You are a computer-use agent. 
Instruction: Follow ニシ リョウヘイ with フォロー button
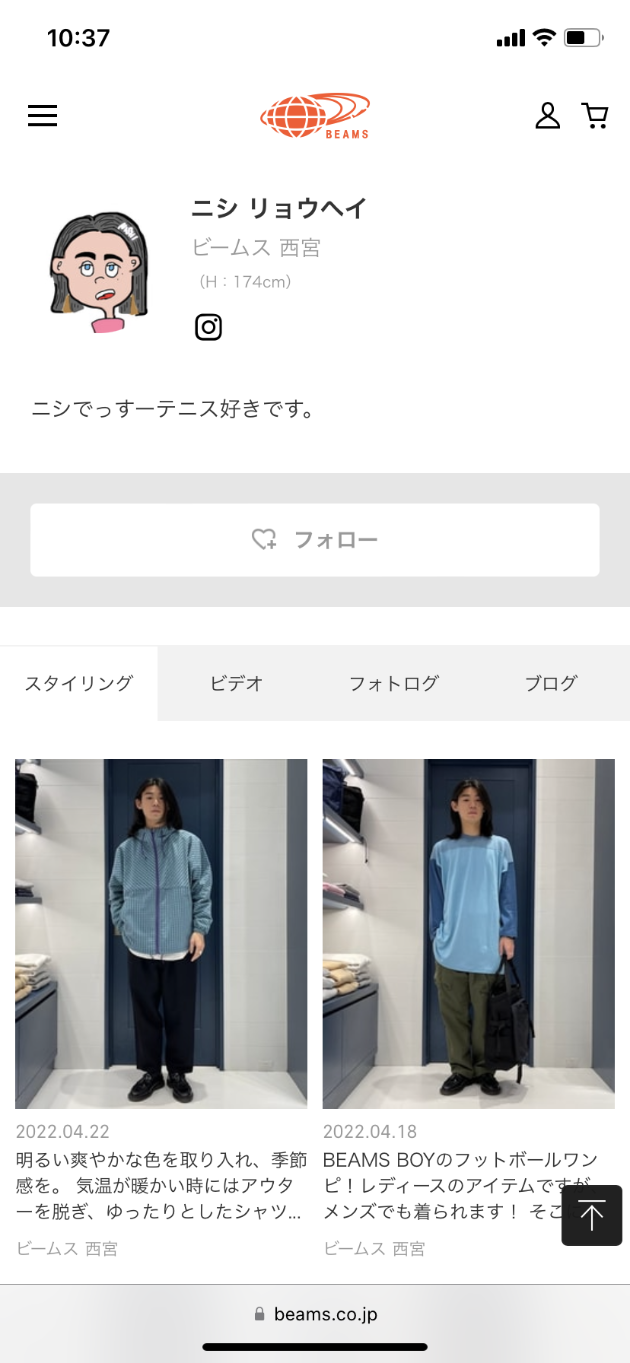click(315, 540)
